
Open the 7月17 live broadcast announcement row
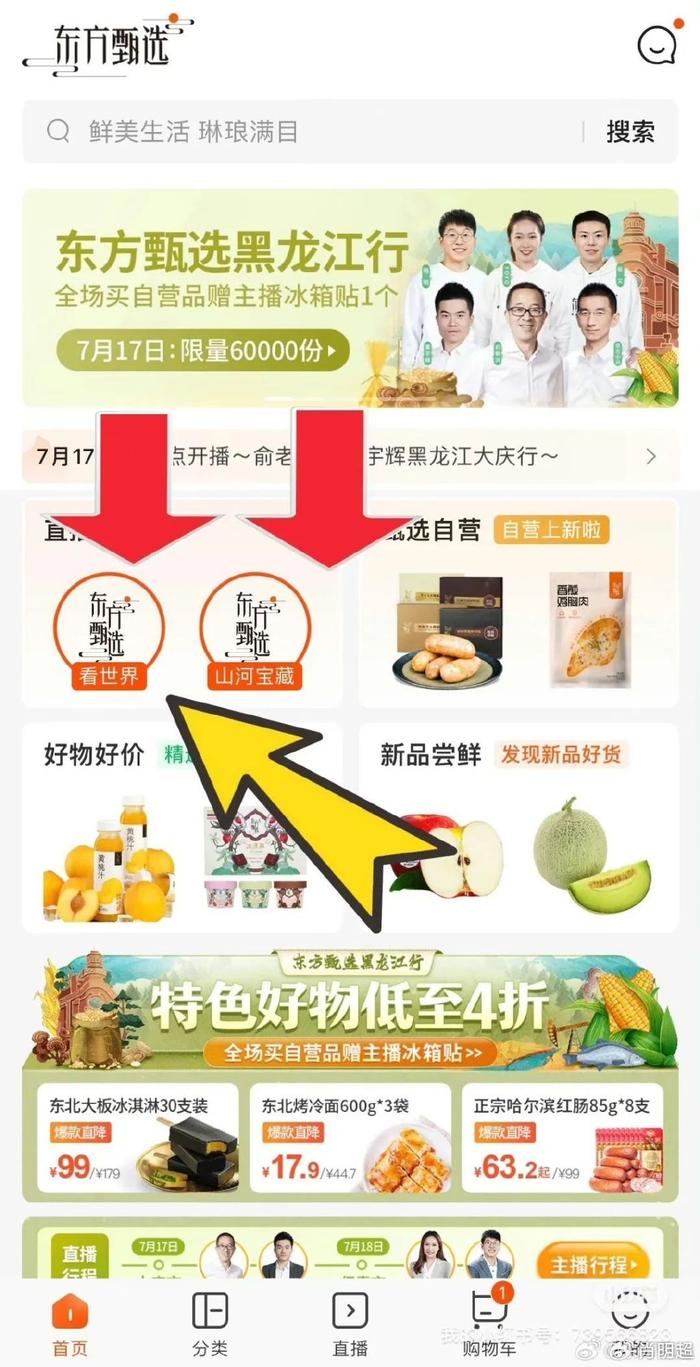tap(350, 457)
